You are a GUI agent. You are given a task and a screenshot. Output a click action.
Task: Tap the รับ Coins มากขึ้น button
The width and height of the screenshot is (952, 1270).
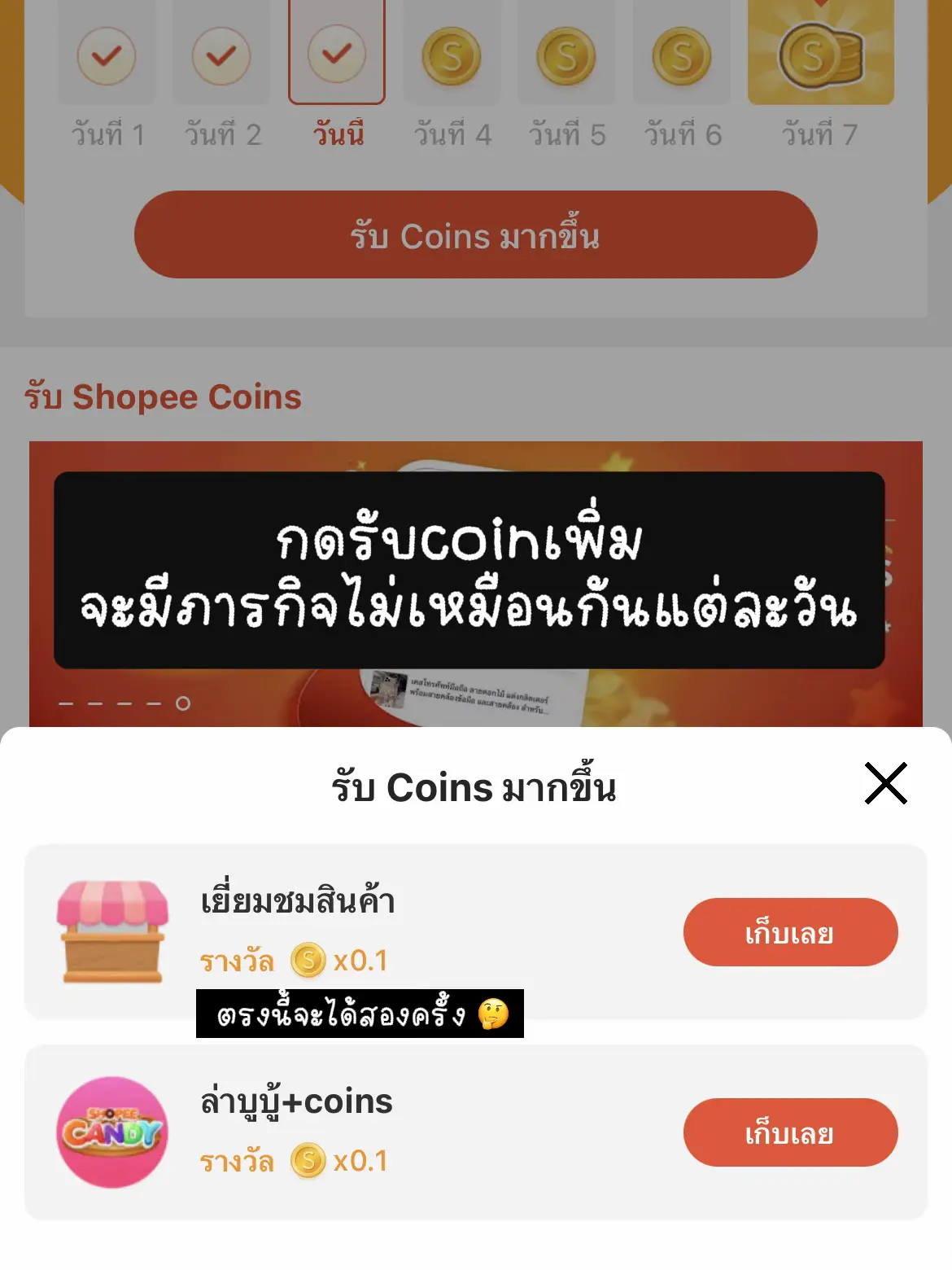(x=476, y=236)
